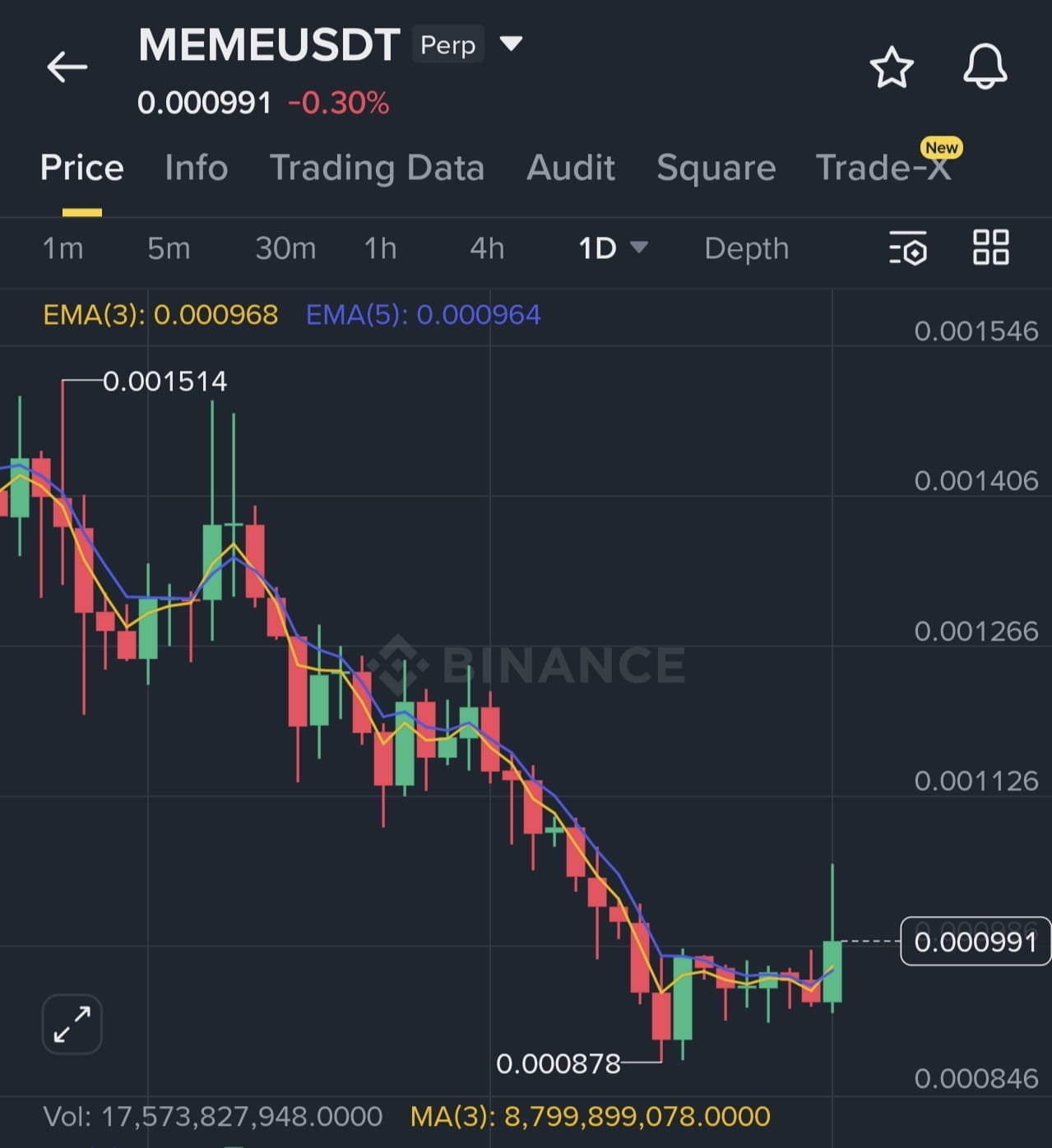Select the 5m chart interval
The width and height of the screenshot is (1052, 1148).
(169, 248)
